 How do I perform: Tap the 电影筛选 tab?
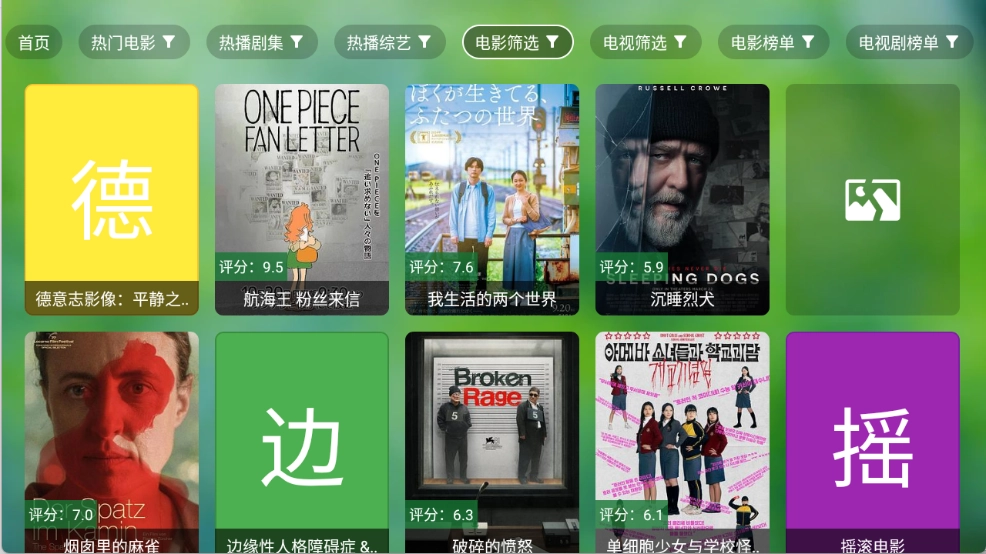coord(517,43)
